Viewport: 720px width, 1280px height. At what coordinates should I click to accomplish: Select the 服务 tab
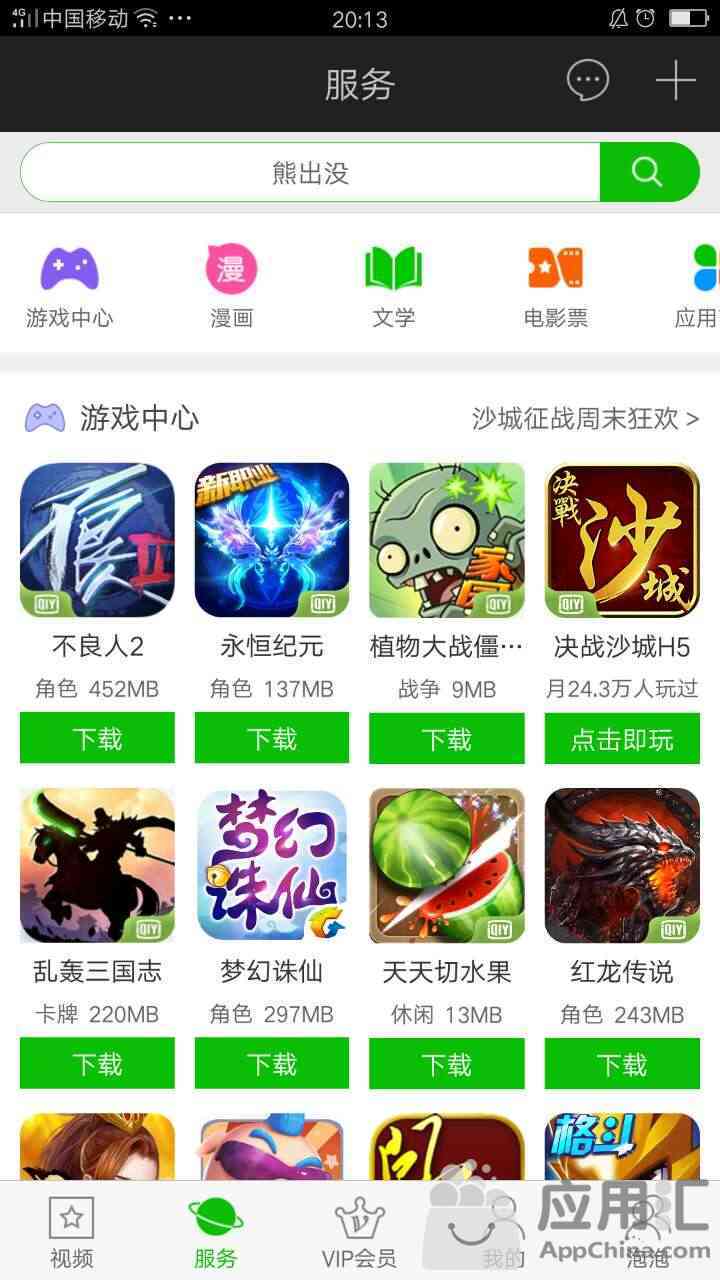[215, 1232]
